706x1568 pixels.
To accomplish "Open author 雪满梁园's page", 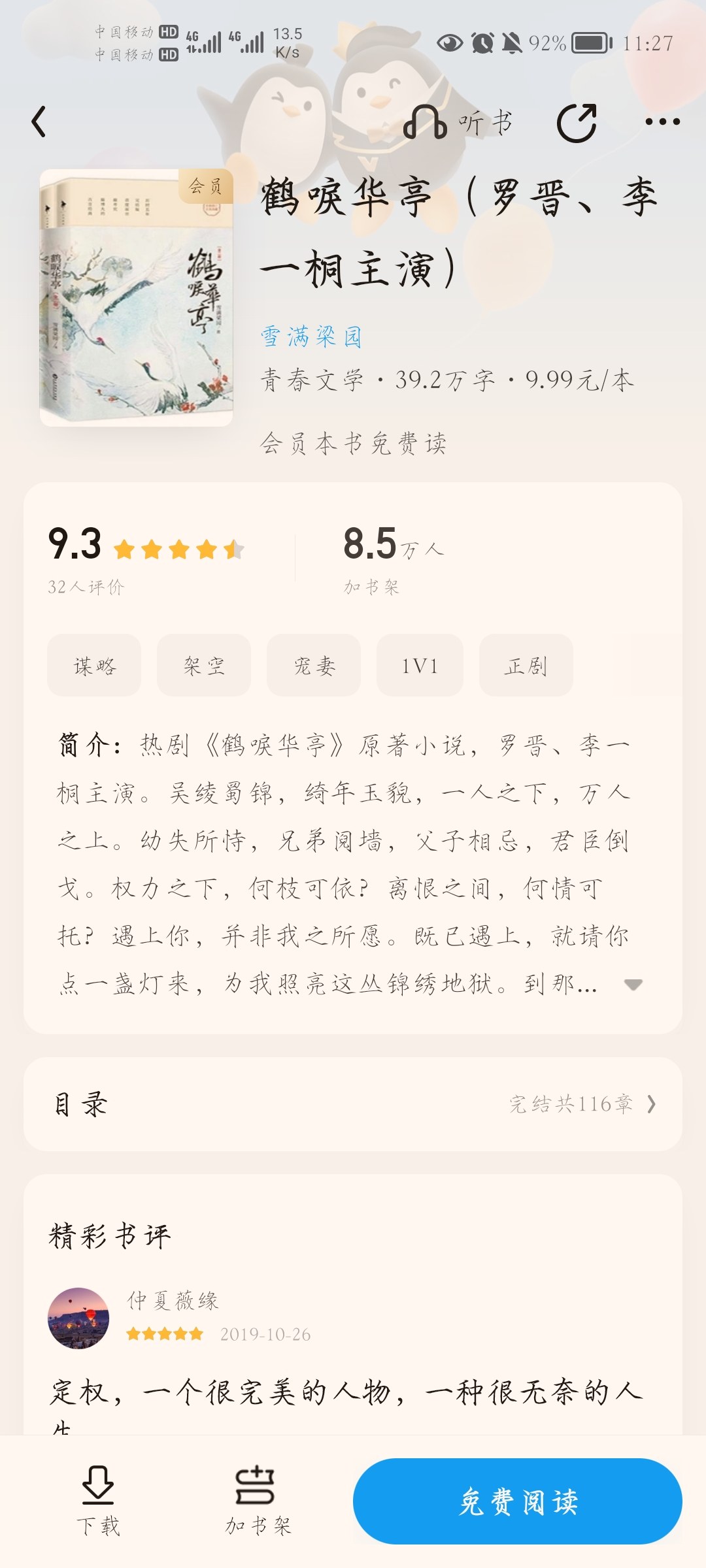I will (311, 336).
